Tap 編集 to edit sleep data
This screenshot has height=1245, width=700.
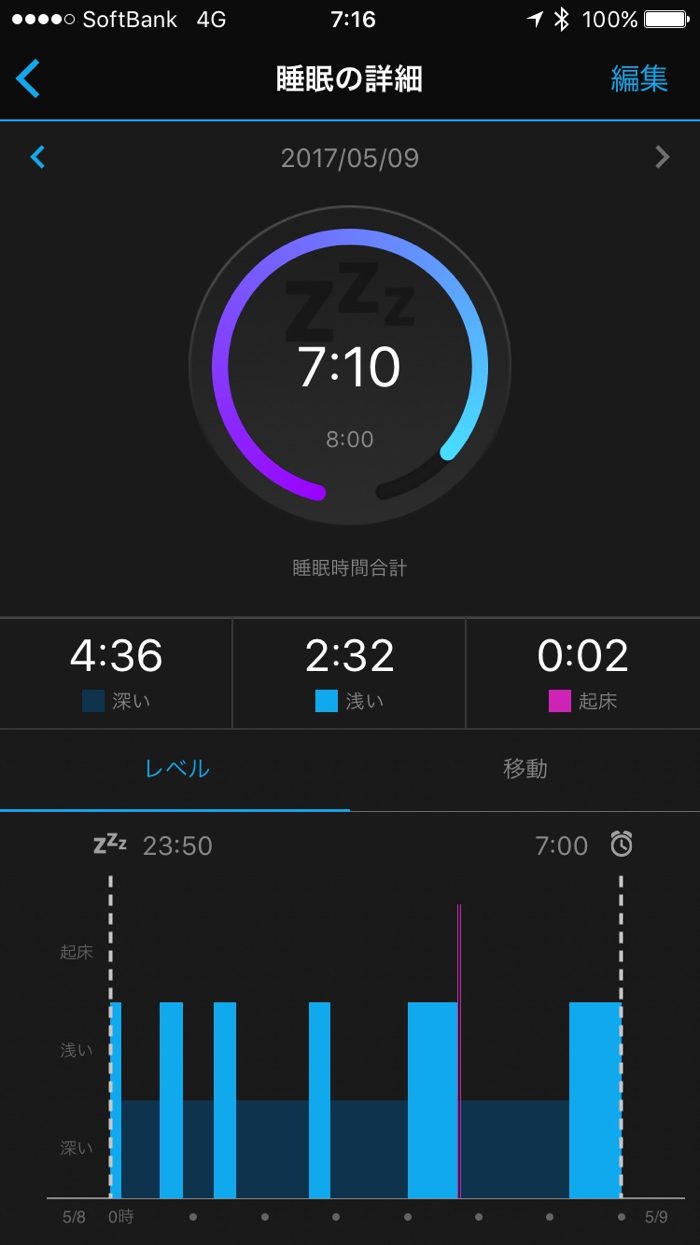click(639, 79)
